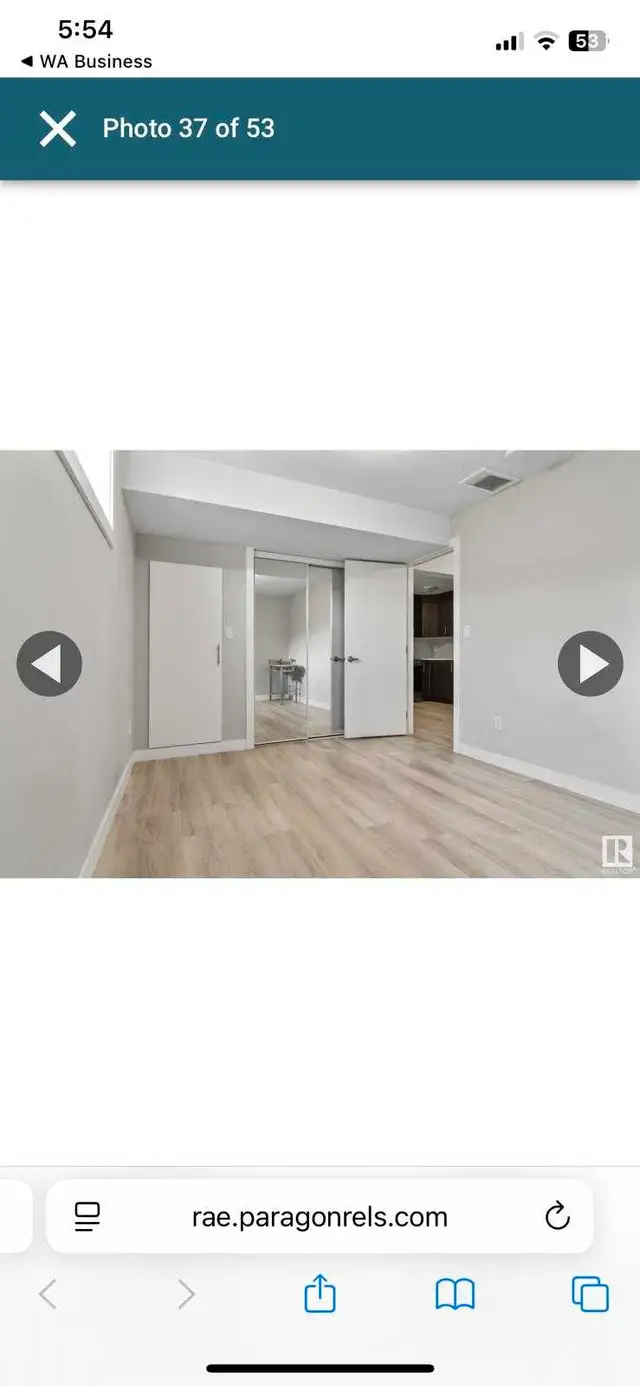Share this page from Safari toolbar
The height and width of the screenshot is (1386, 640).
[x=319, y=1294]
